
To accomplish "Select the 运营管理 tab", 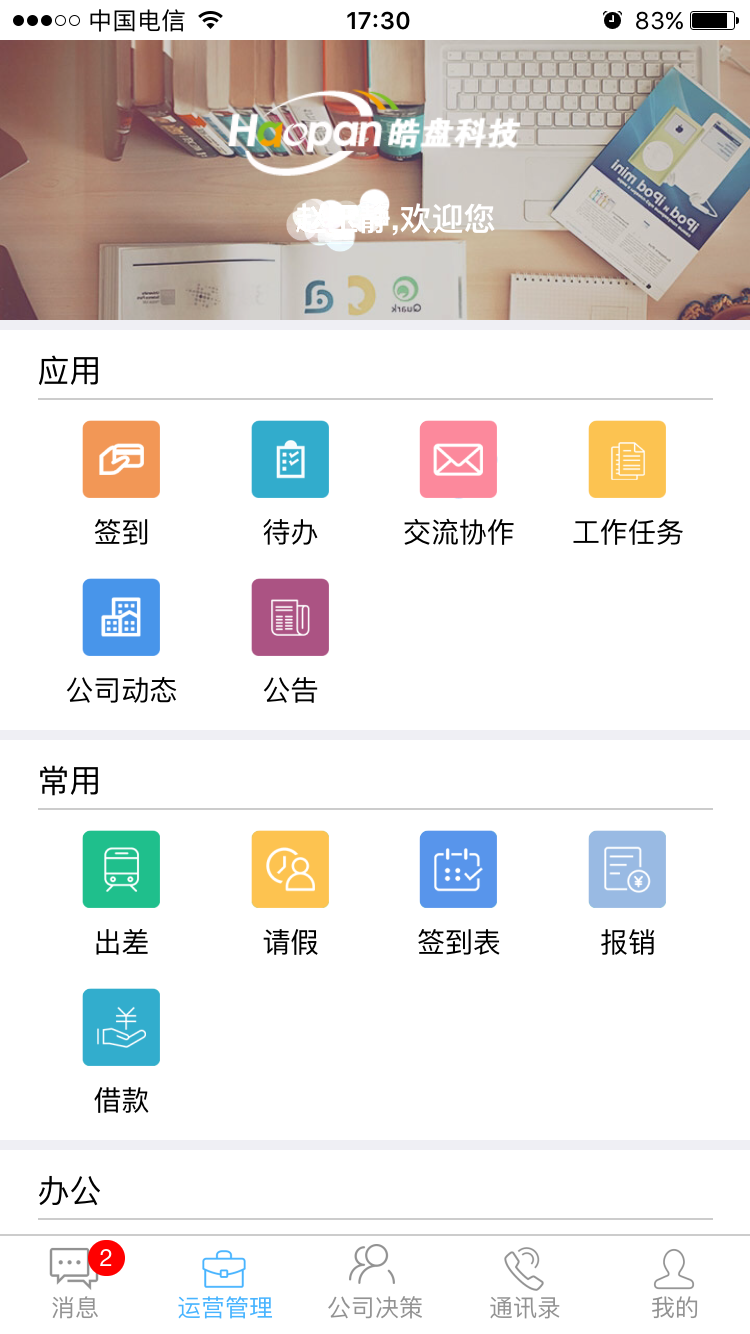I will click(x=224, y=1284).
